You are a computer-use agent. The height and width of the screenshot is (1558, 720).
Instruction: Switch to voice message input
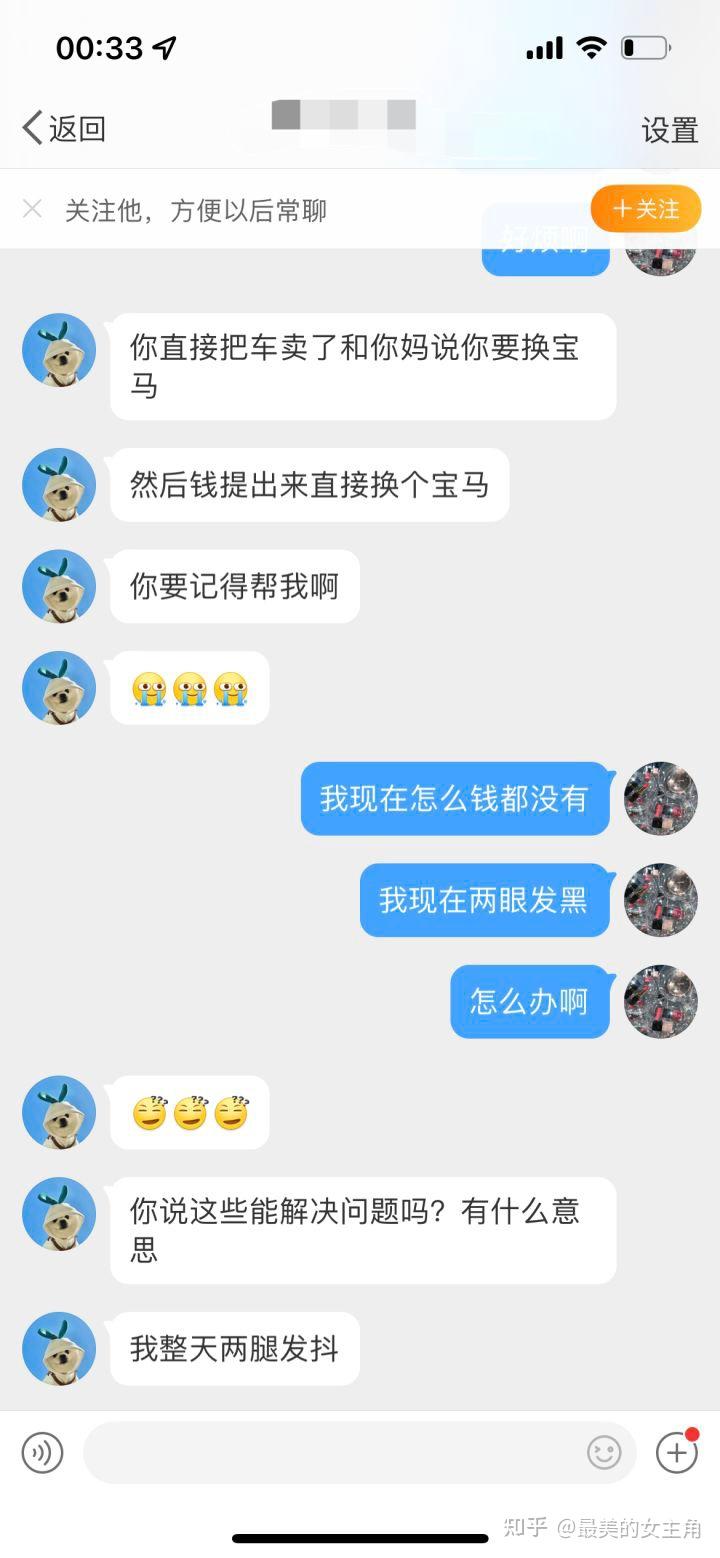[42, 1452]
